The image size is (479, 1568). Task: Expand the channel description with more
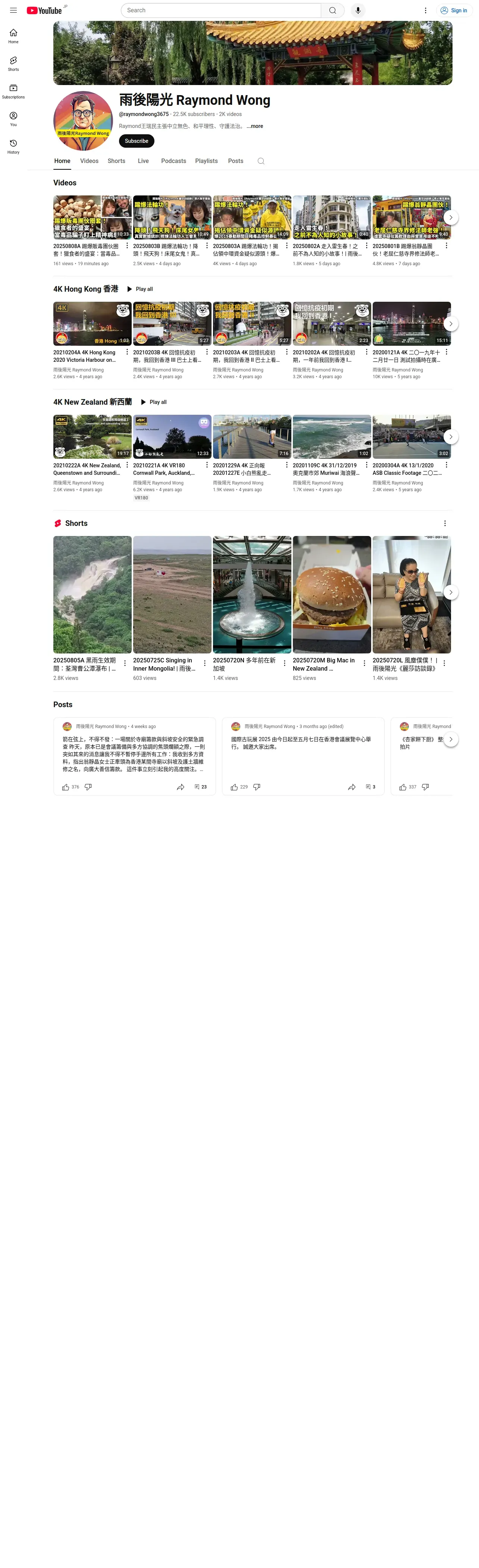pos(255,126)
